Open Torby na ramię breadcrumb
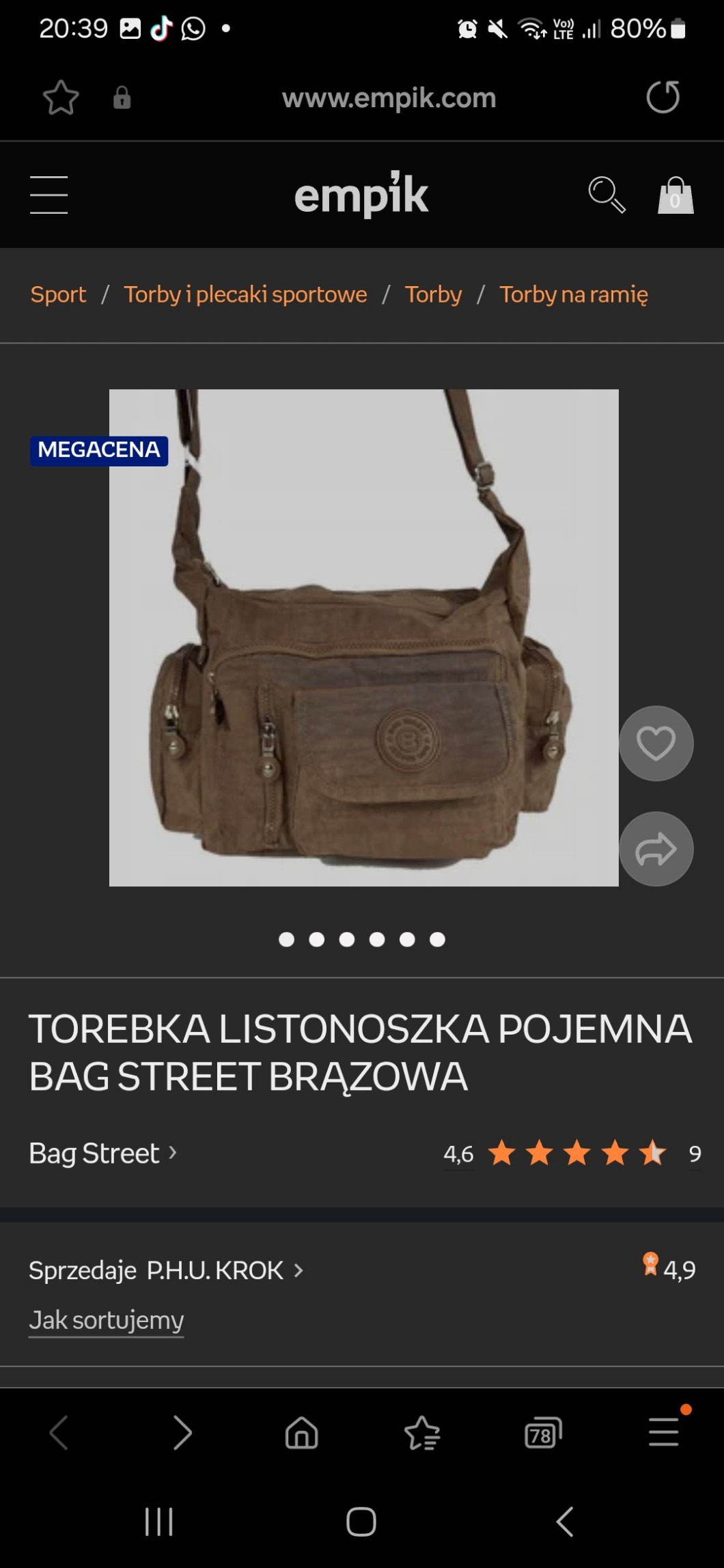The height and width of the screenshot is (1568, 724). tap(573, 294)
